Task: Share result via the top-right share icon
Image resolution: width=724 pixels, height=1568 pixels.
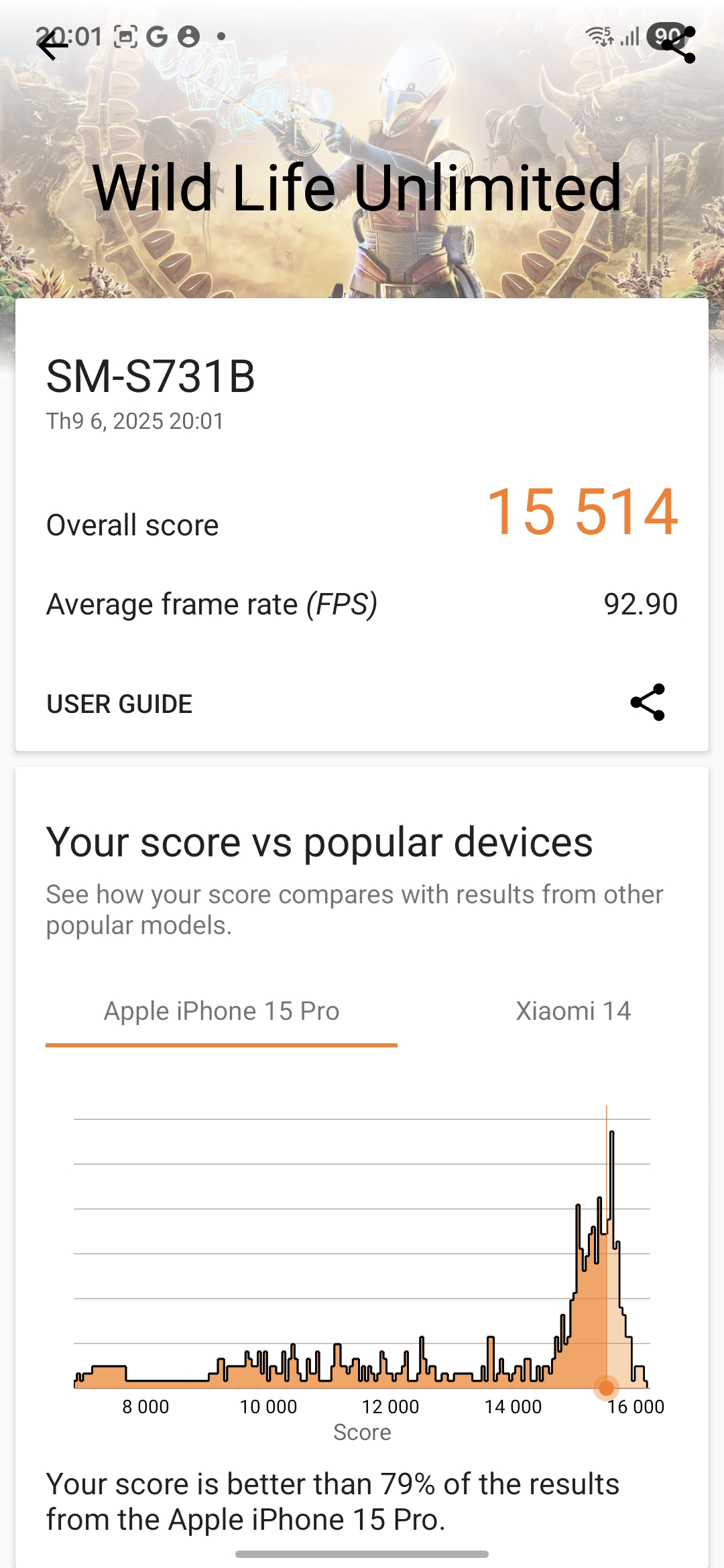Action: point(678,46)
